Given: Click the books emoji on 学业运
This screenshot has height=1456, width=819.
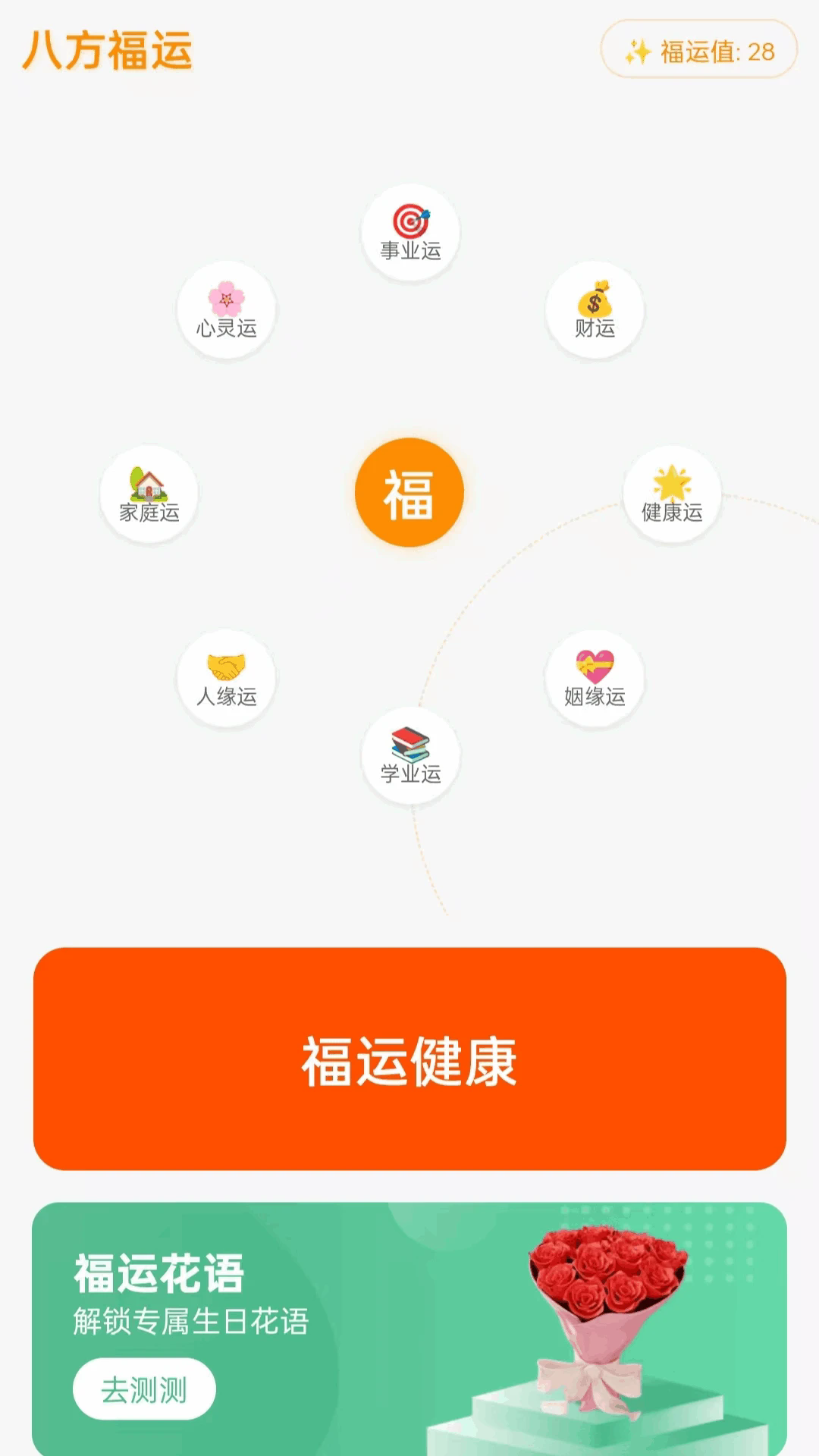Looking at the screenshot, I should [409, 742].
